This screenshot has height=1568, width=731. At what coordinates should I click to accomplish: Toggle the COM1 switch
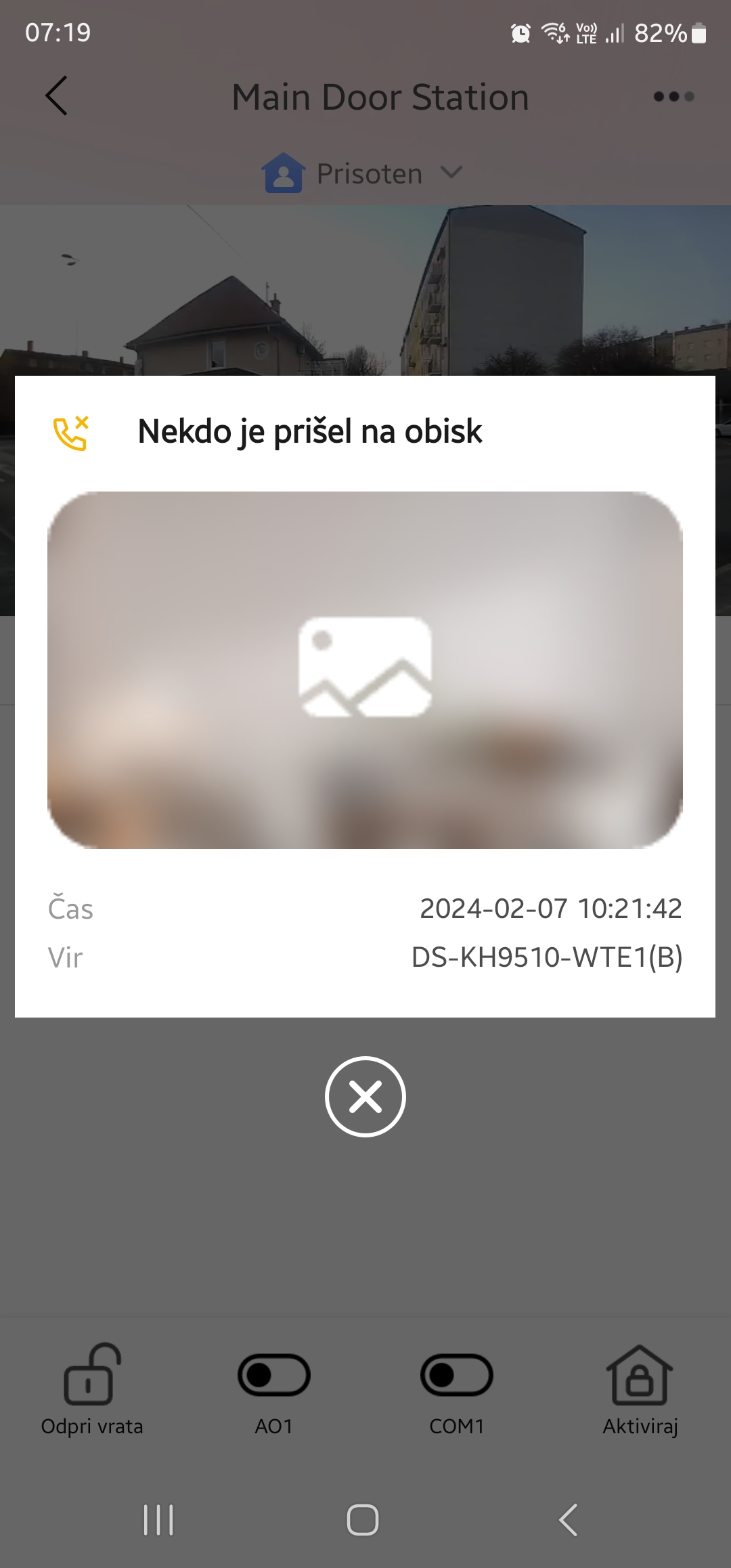(x=457, y=1376)
